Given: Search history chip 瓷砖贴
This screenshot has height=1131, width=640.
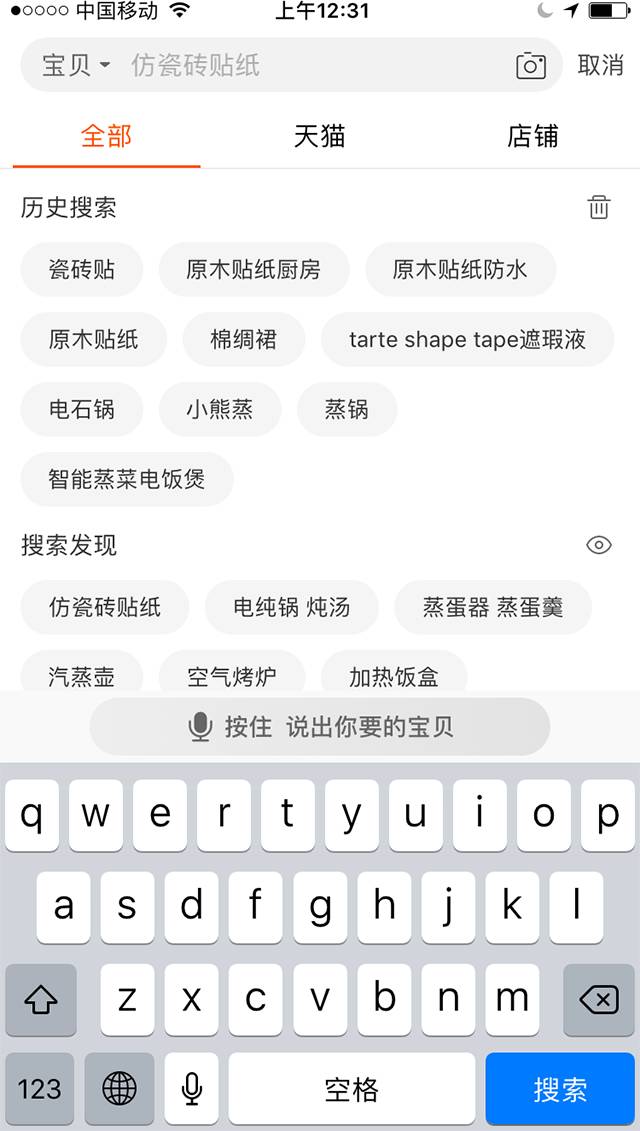Looking at the screenshot, I should click(x=82, y=270).
